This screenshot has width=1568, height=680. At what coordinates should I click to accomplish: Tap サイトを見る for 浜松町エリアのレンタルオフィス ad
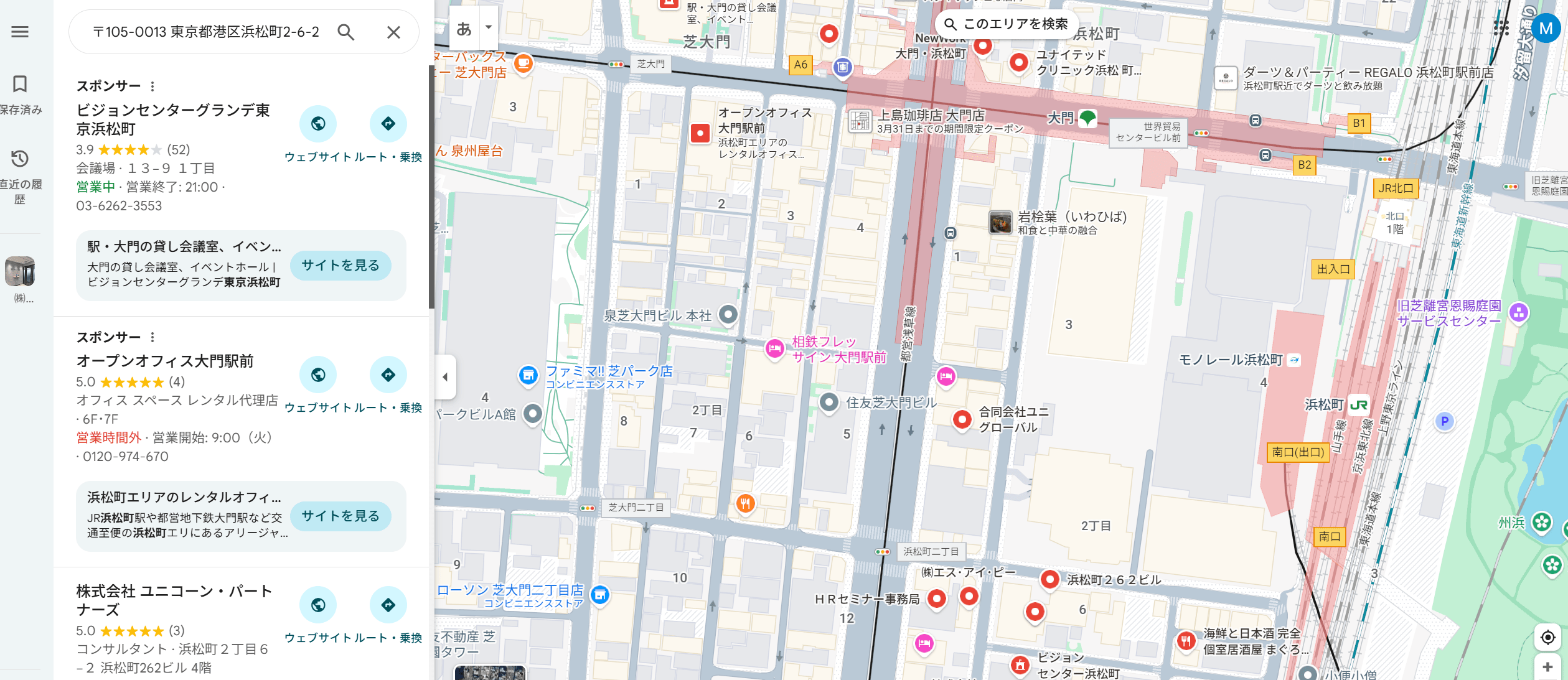click(340, 516)
